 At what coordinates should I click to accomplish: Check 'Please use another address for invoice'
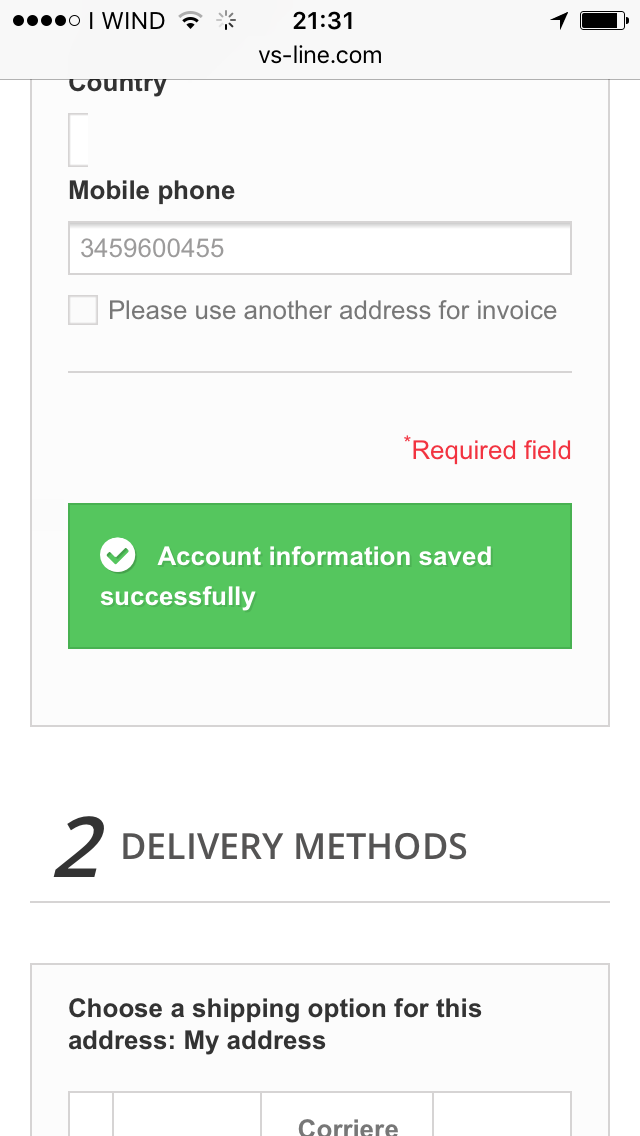point(83,310)
